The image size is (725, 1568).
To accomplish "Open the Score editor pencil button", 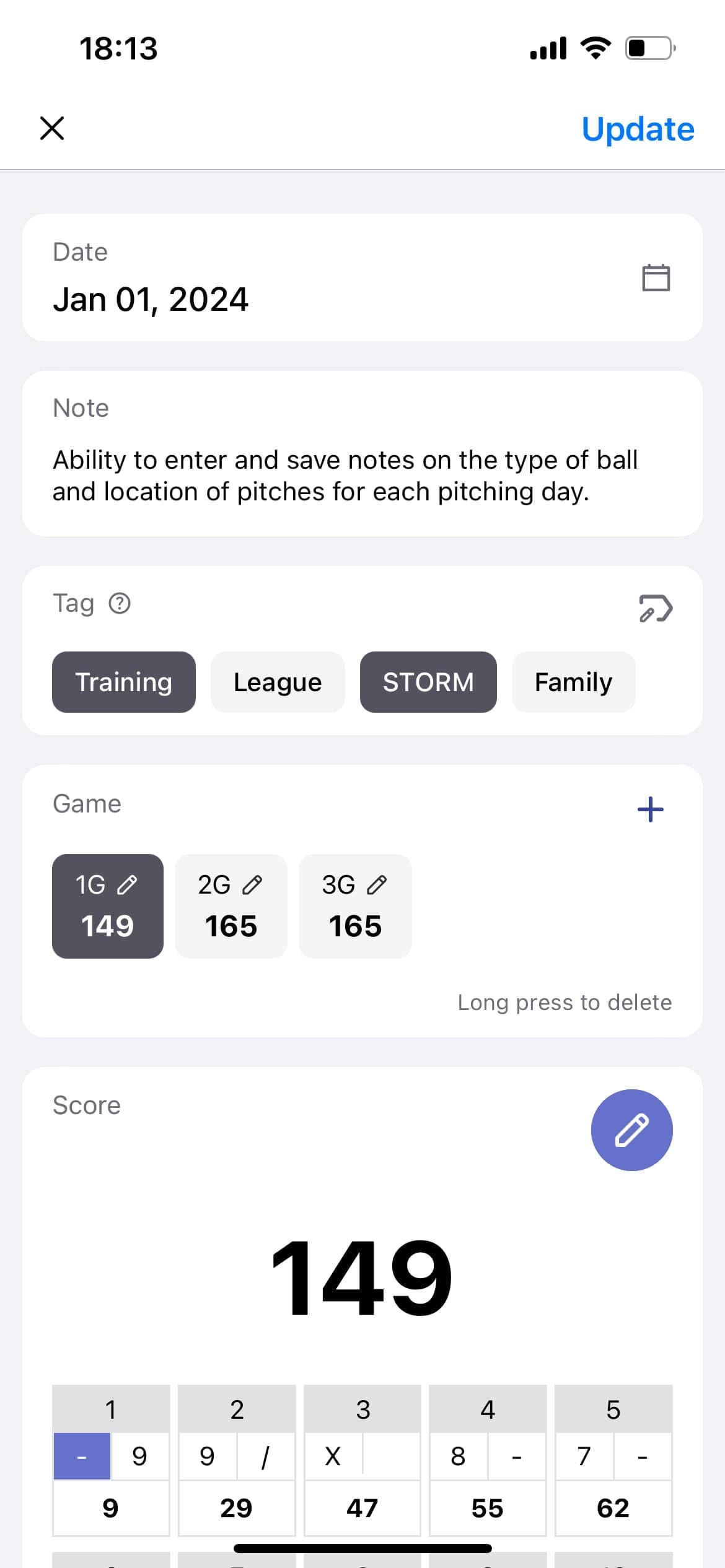I will click(631, 1130).
